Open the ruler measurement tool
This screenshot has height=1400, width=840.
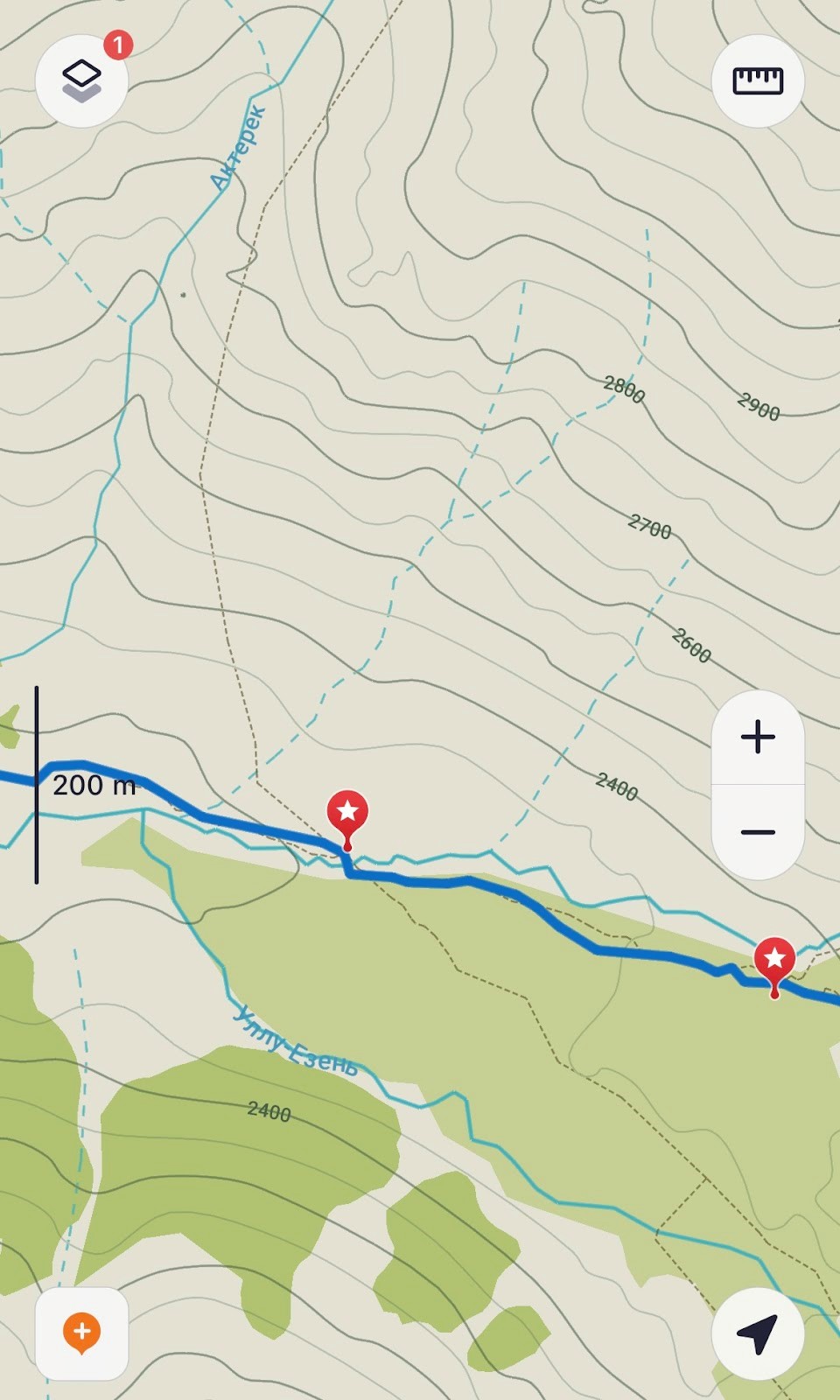coord(758,81)
